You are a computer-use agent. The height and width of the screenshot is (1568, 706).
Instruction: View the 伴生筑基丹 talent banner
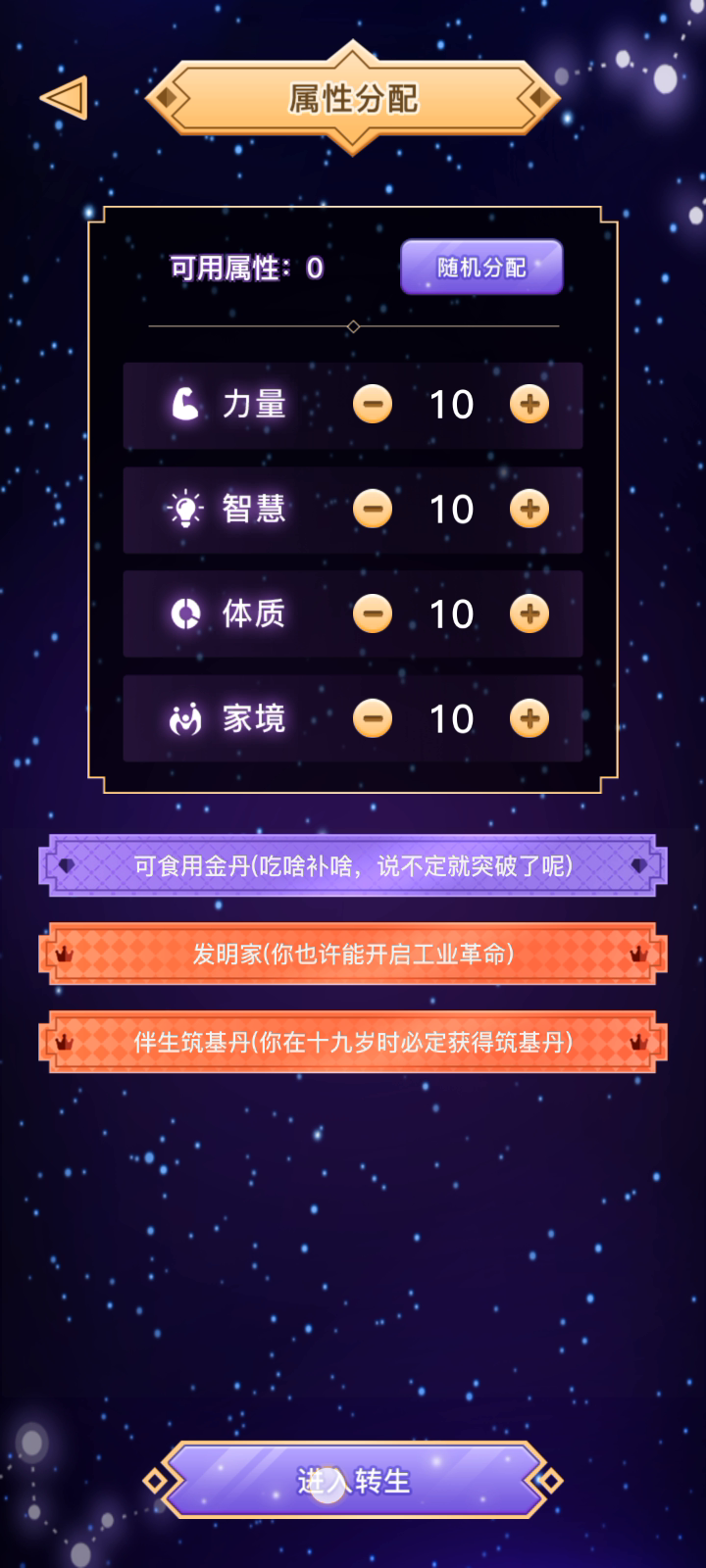[x=353, y=1042]
